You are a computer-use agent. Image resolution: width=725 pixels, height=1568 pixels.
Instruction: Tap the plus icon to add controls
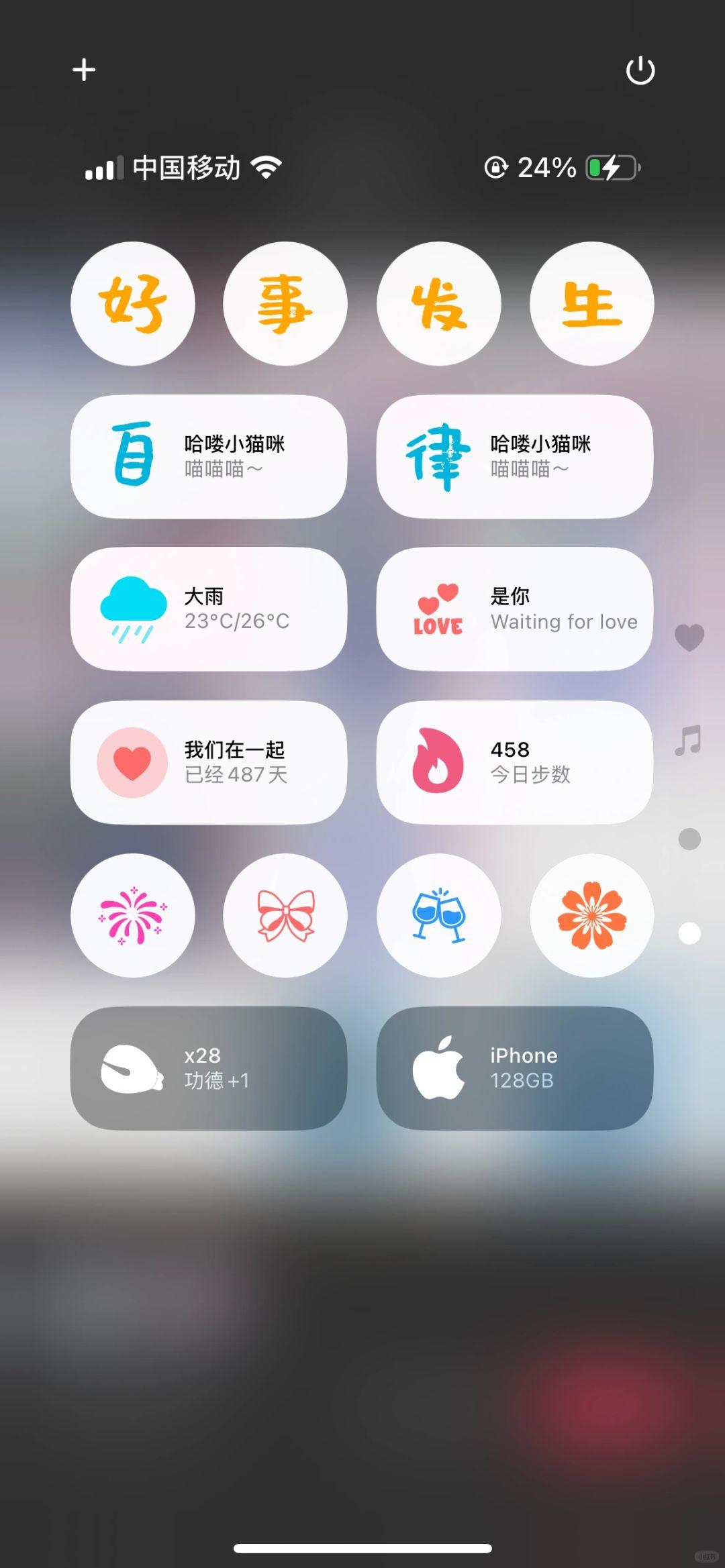84,70
